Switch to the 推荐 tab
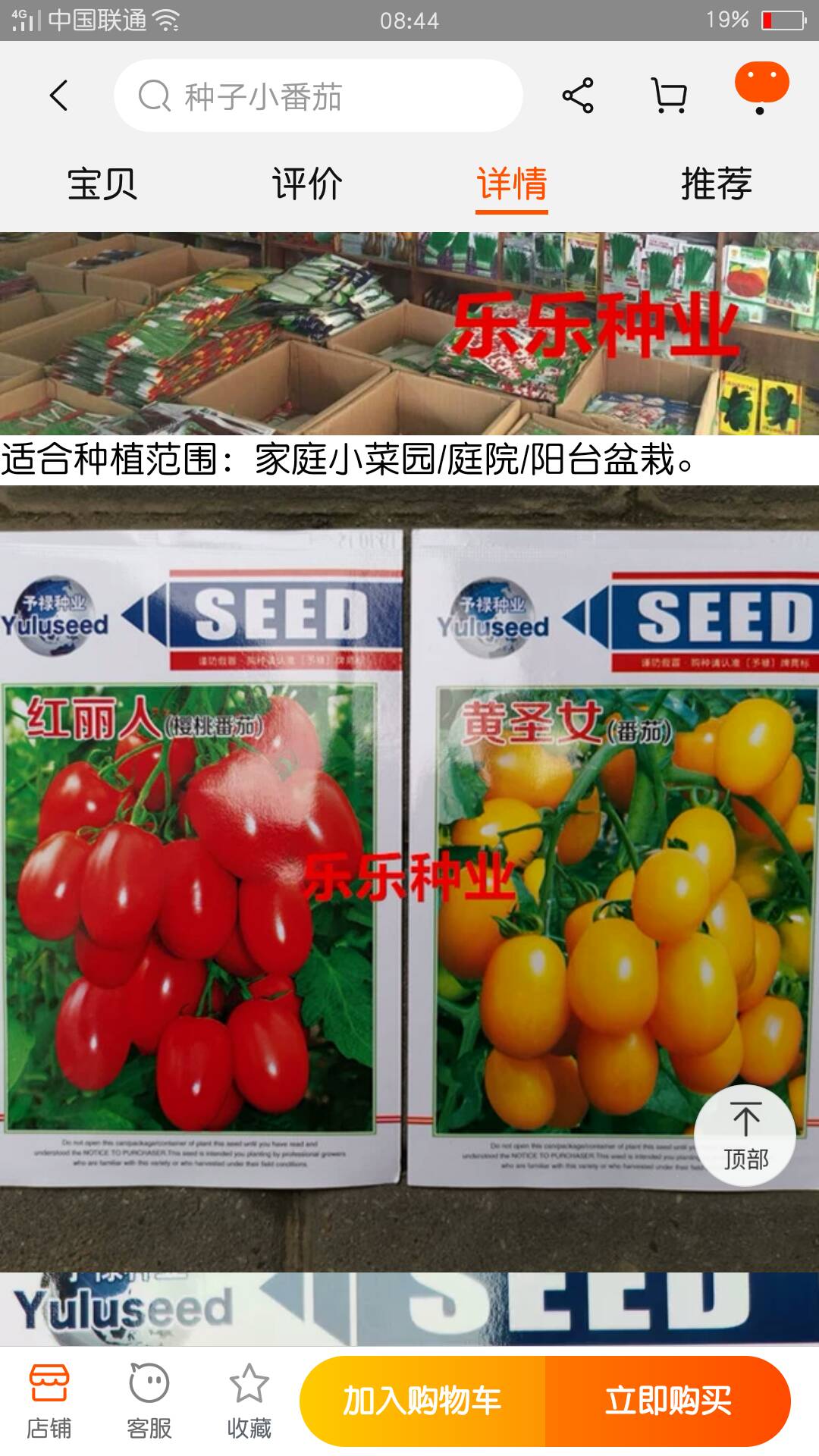This screenshot has height=1456, width=819. pyautogui.click(x=717, y=184)
